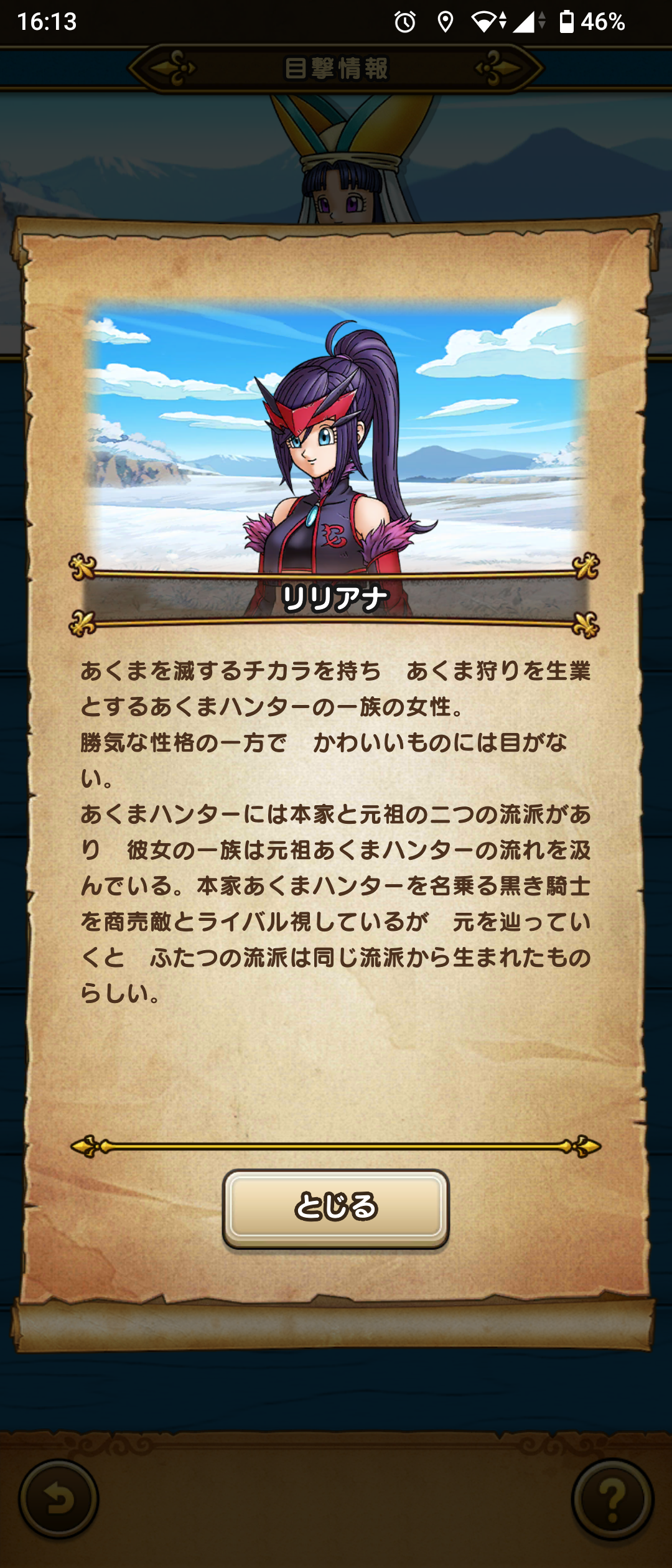Image resolution: width=672 pixels, height=1568 pixels.
Task: Open the question mark help icon
Action: 612,1500
